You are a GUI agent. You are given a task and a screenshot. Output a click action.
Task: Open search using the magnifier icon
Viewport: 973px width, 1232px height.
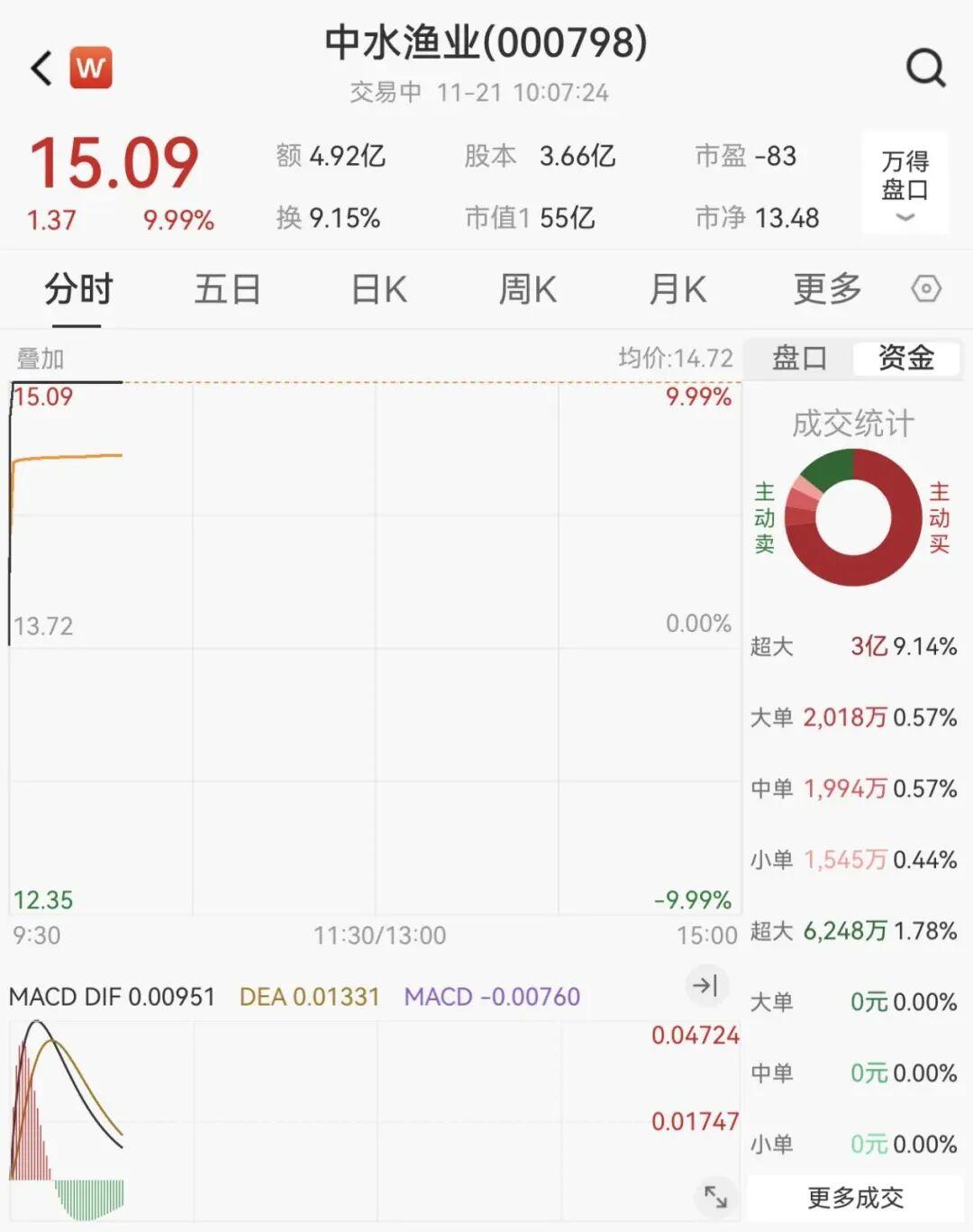923,68
